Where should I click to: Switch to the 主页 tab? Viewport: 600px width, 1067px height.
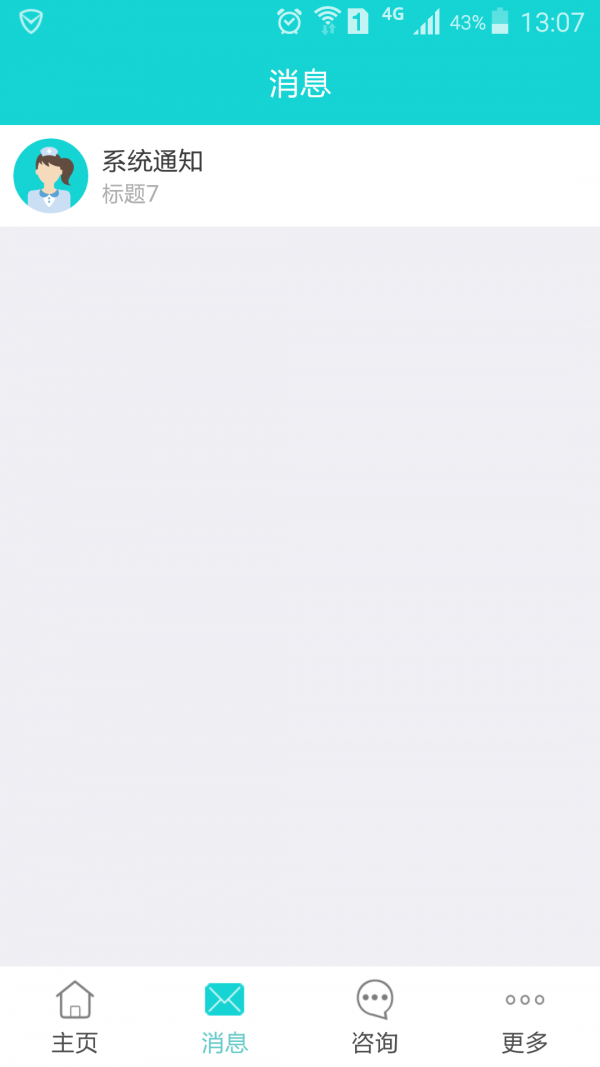click(x=75, y=1017)
